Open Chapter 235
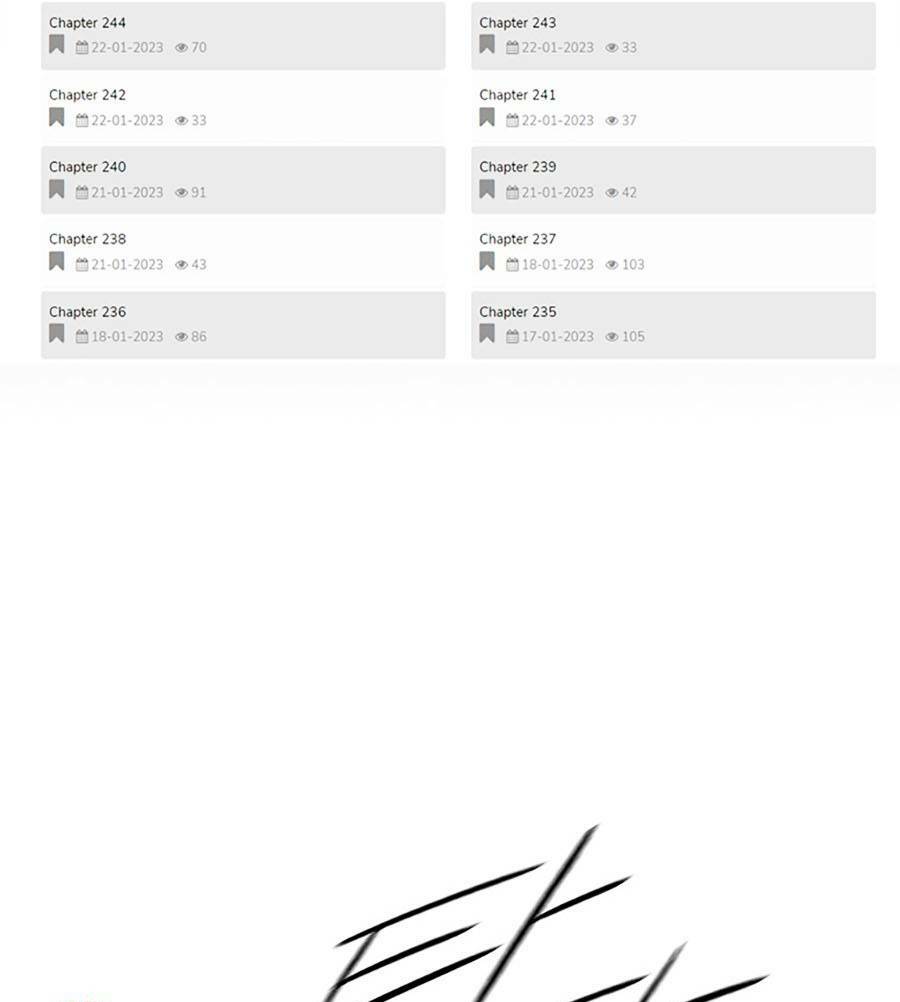 (518, 312)
